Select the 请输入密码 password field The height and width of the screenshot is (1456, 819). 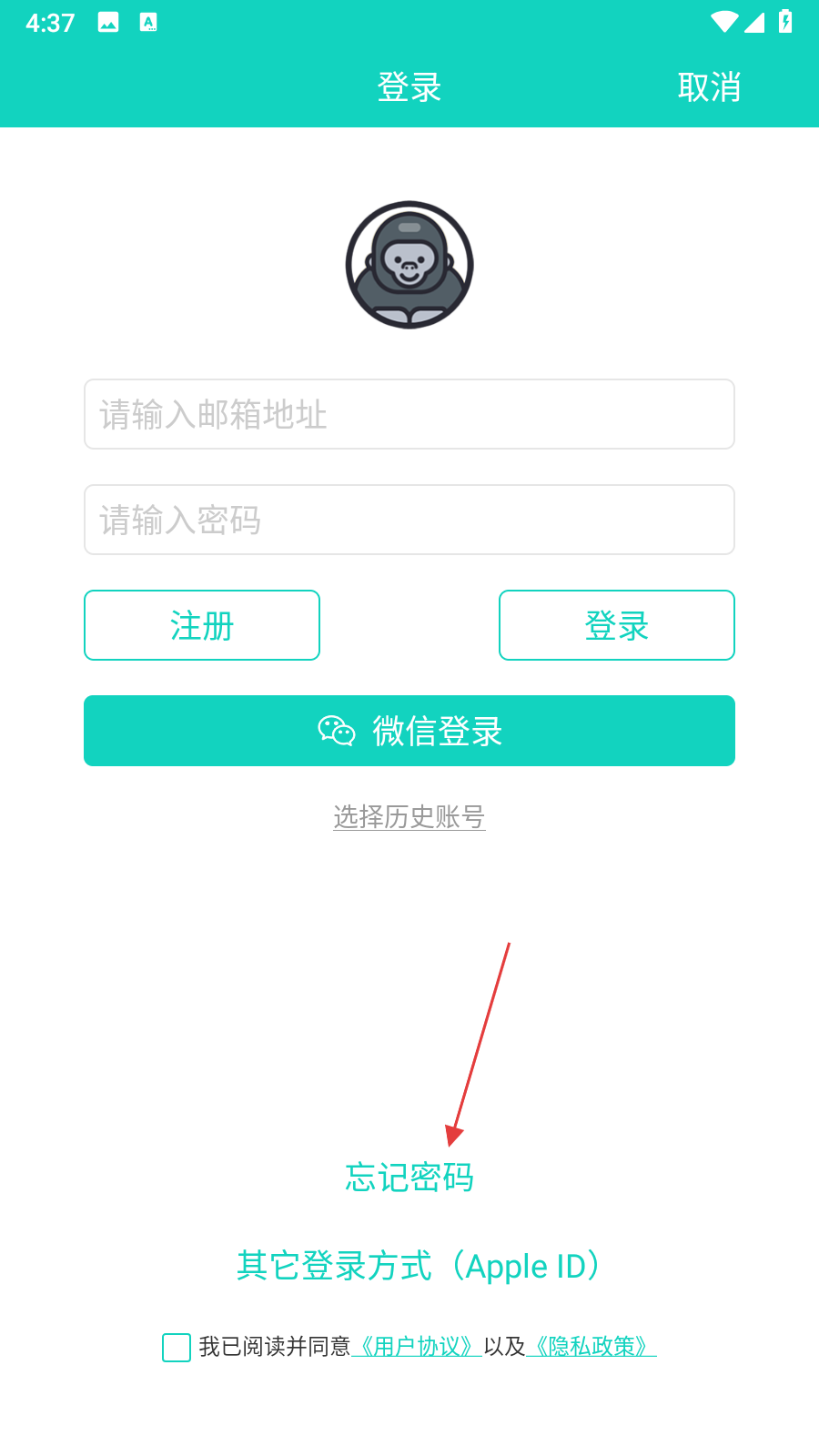[409, 520]
